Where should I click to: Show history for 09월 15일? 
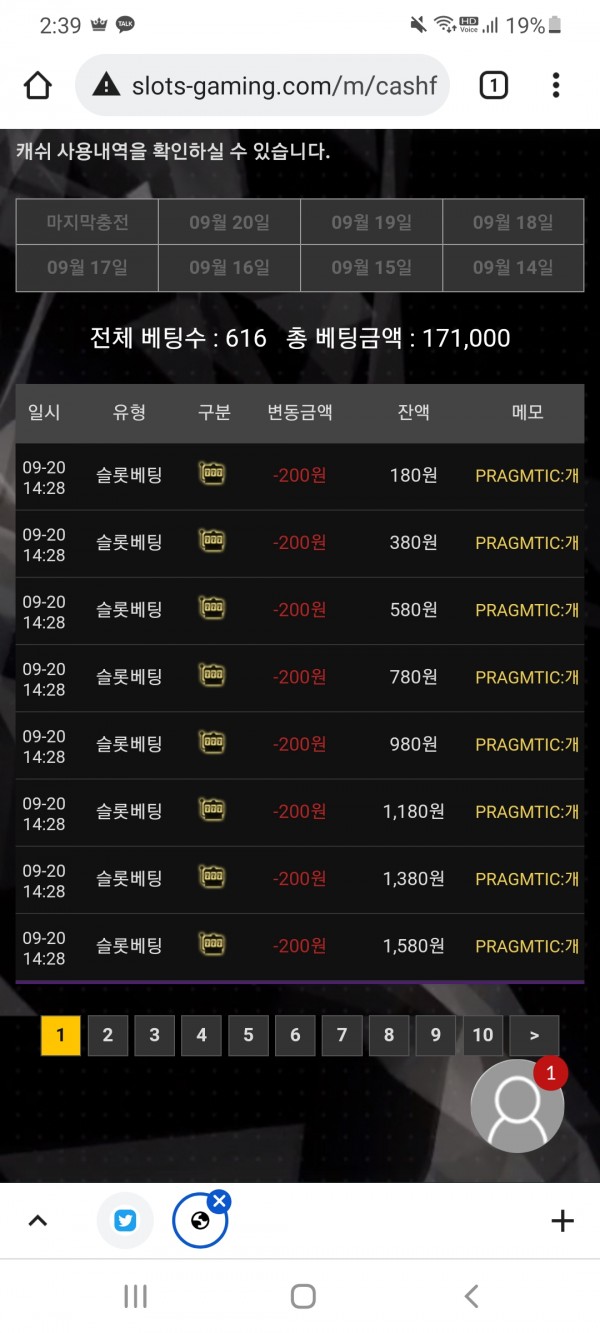coord(371,267)
